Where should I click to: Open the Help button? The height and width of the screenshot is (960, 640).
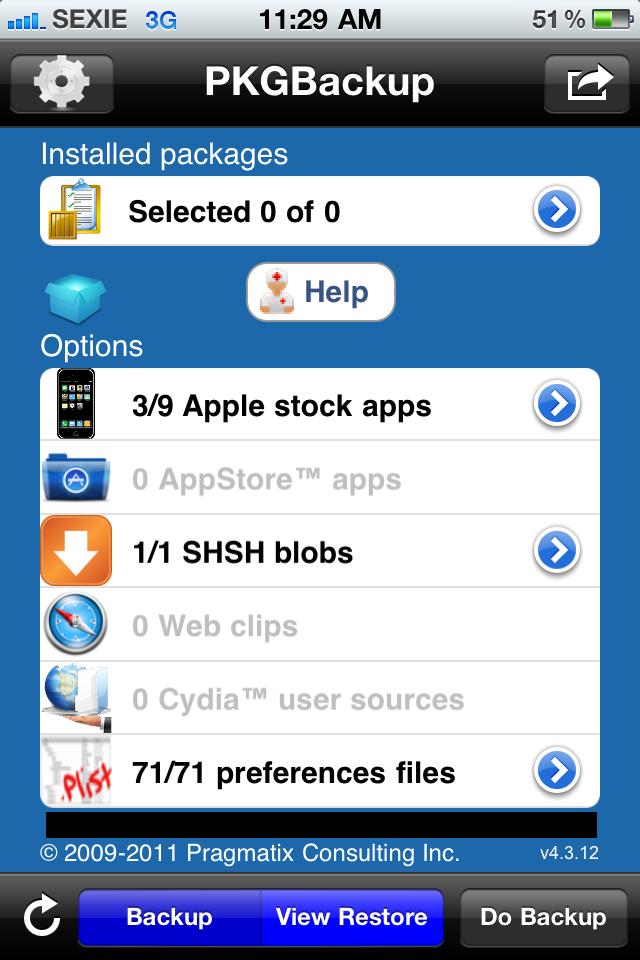[x=321, y=292]
